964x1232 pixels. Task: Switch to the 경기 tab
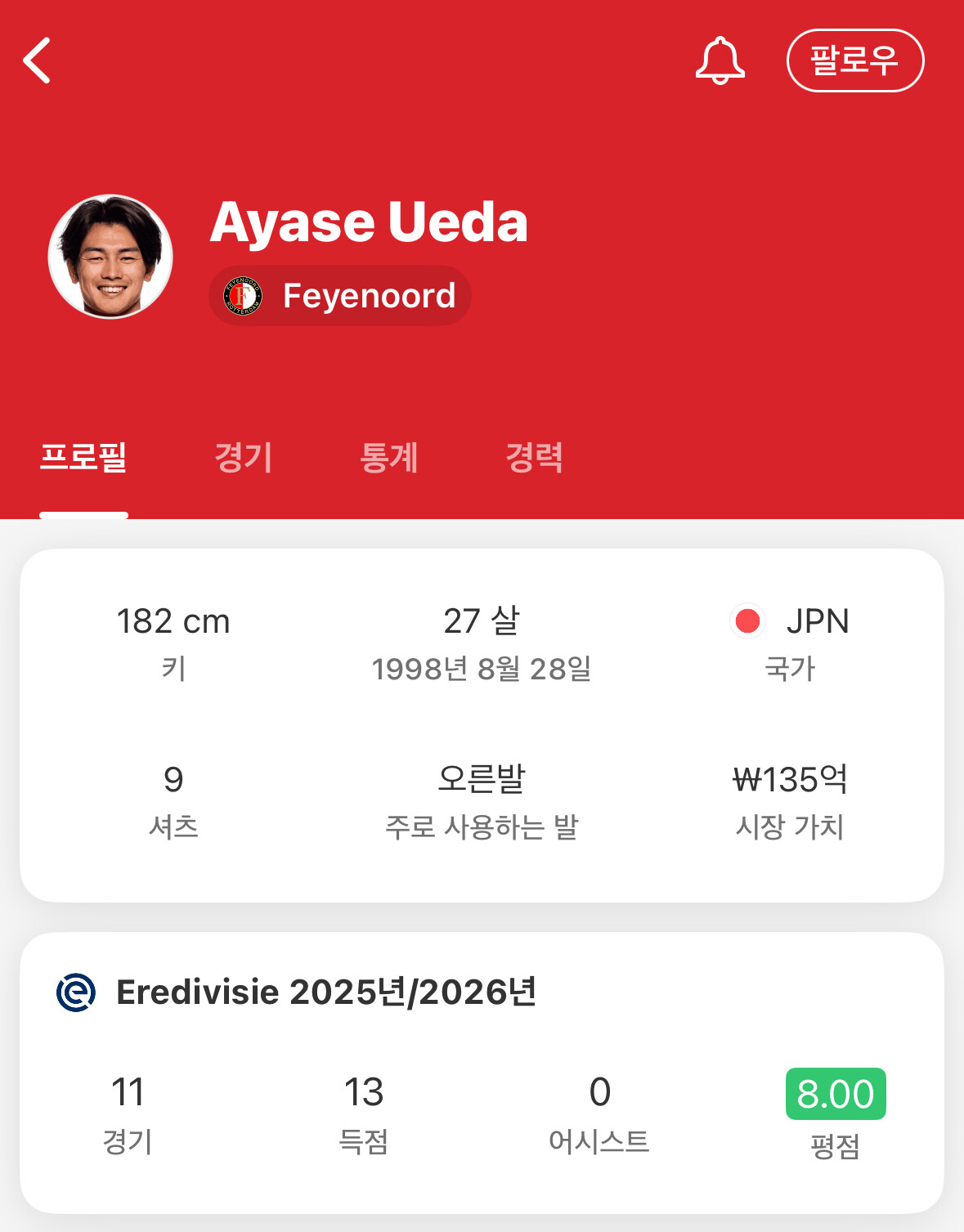point(243,458)
